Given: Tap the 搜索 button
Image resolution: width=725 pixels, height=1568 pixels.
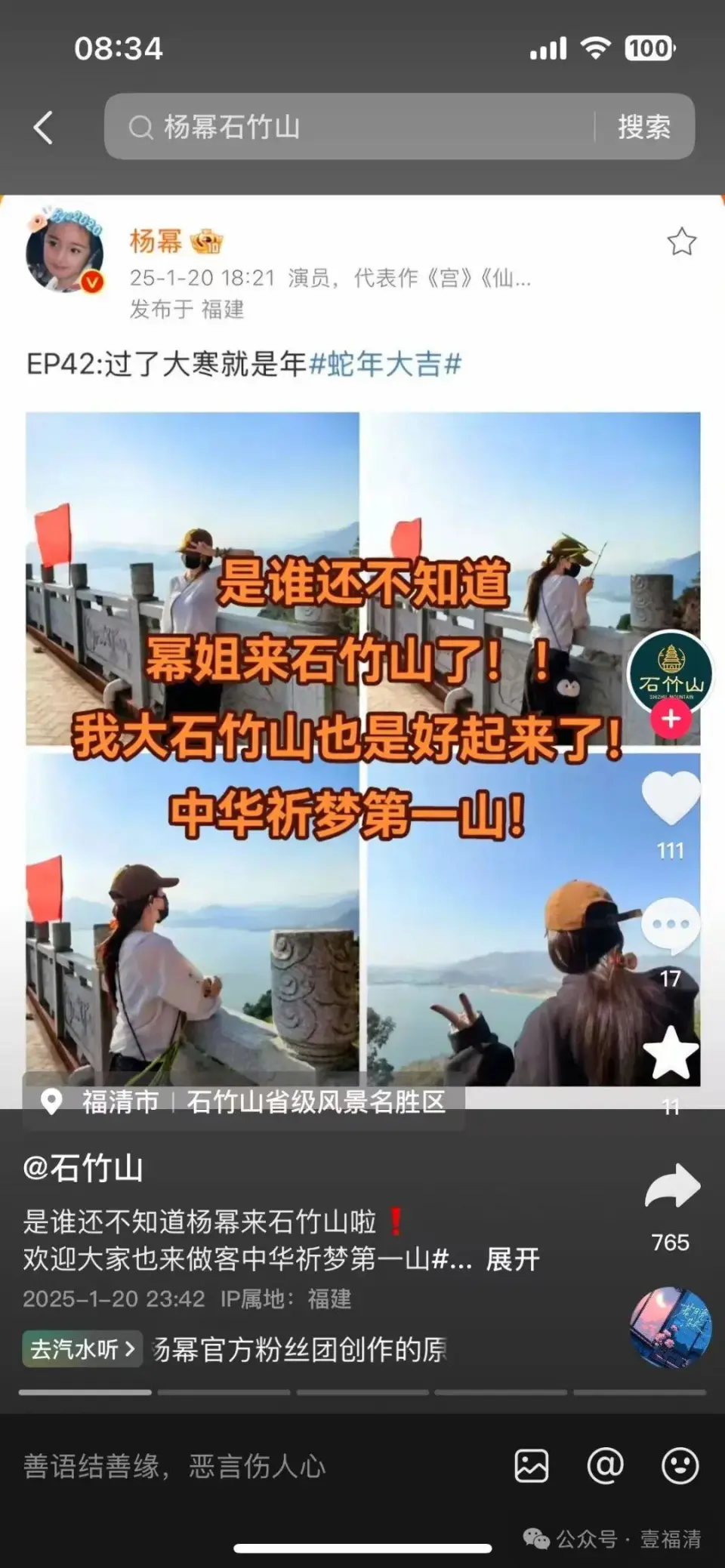Looking at the screenshot, I should point(643,127).
